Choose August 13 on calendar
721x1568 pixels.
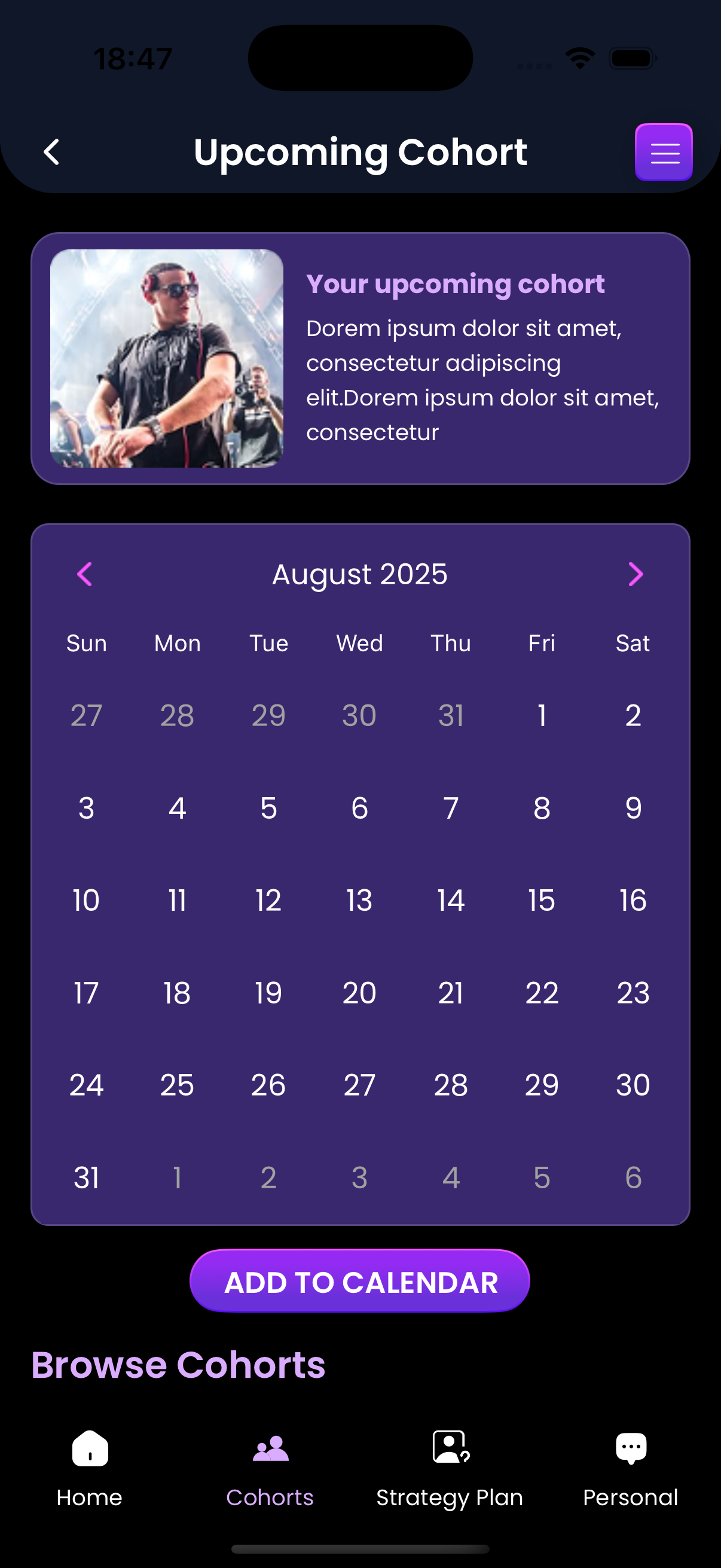[359, 900]
